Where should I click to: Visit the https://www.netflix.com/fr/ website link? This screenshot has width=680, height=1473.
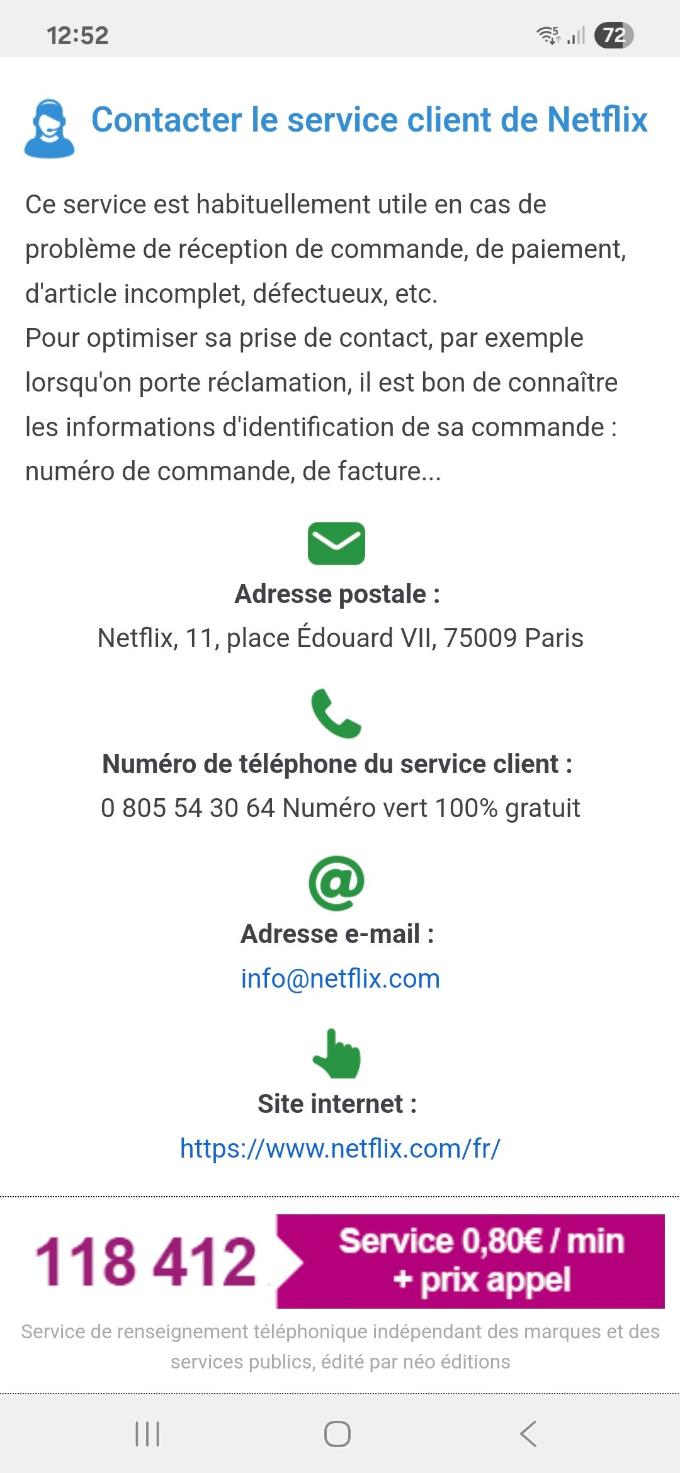(x=340, y=1148)
